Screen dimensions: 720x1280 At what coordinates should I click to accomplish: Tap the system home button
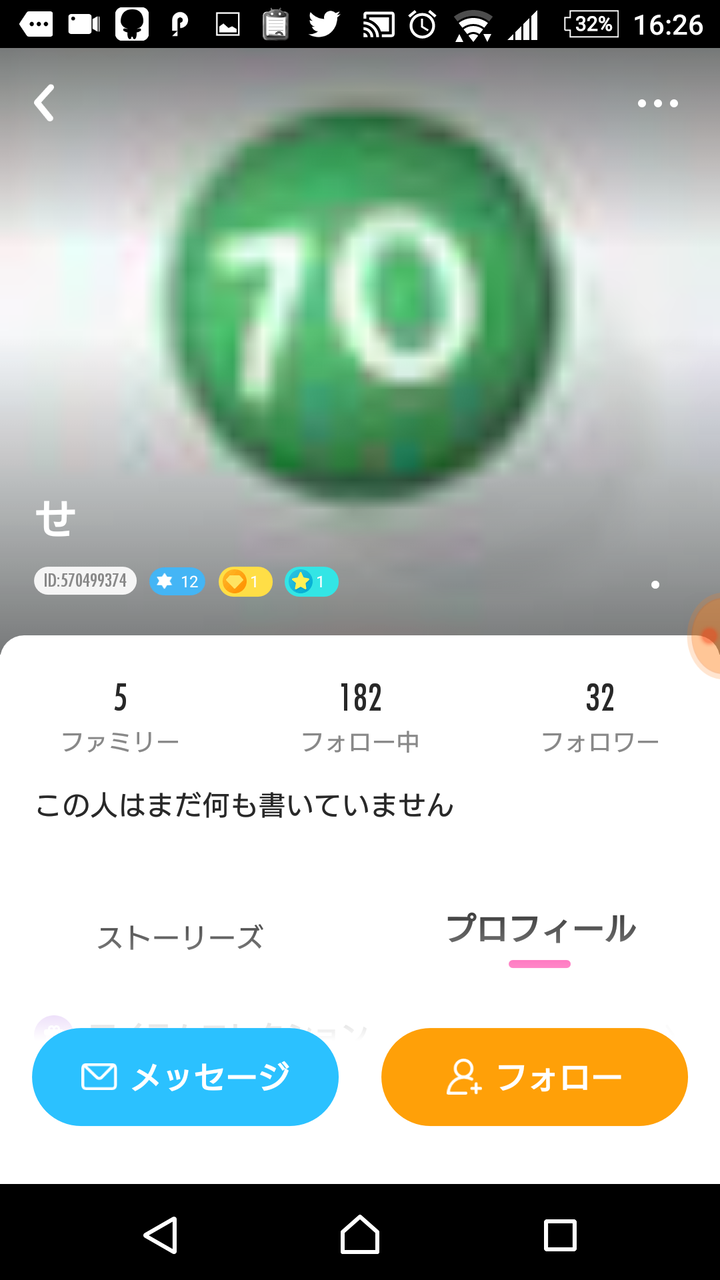point(360,1235)
